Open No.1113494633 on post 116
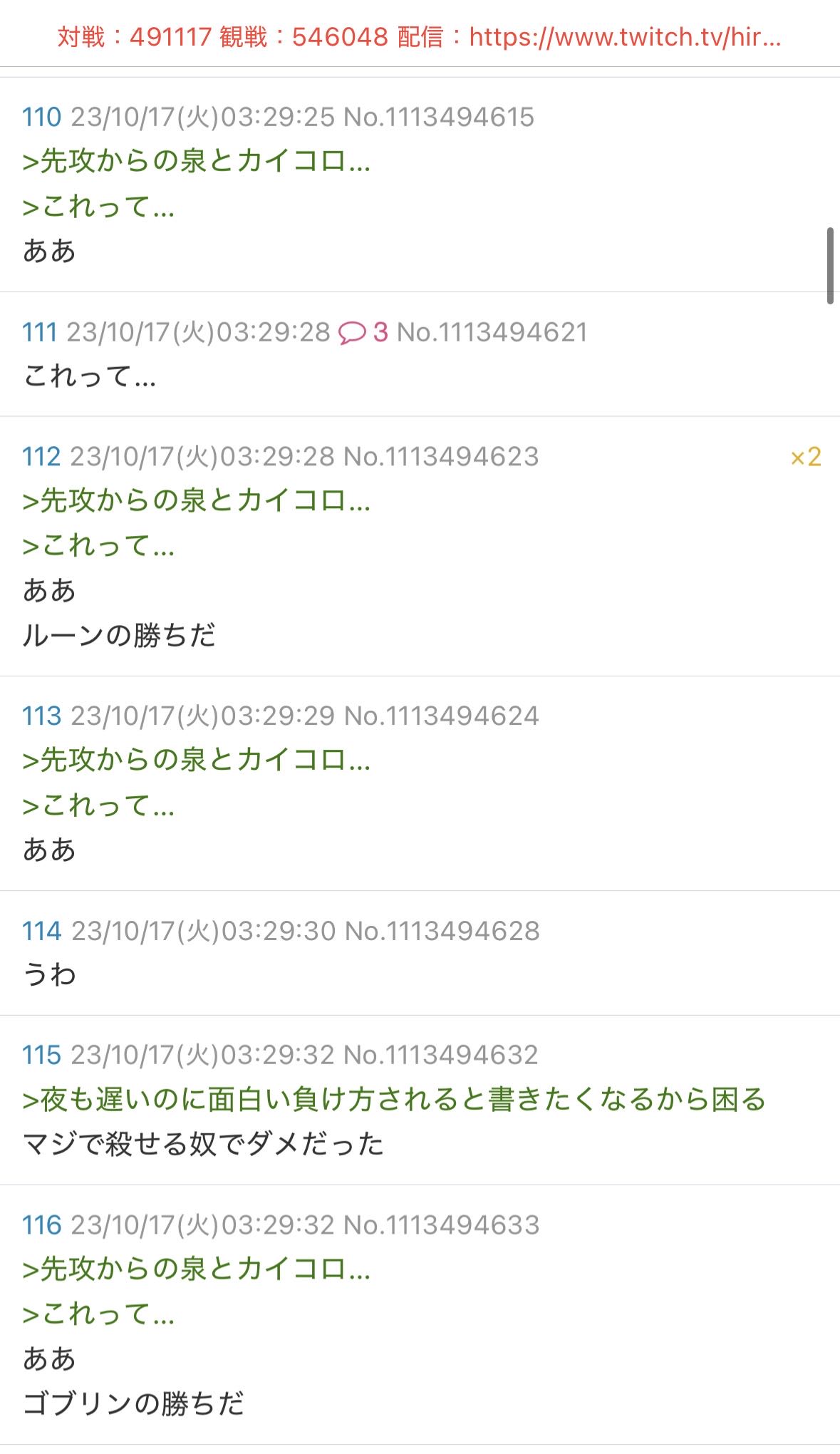This screenshot has width=840, height=1454. [441, 1225]
